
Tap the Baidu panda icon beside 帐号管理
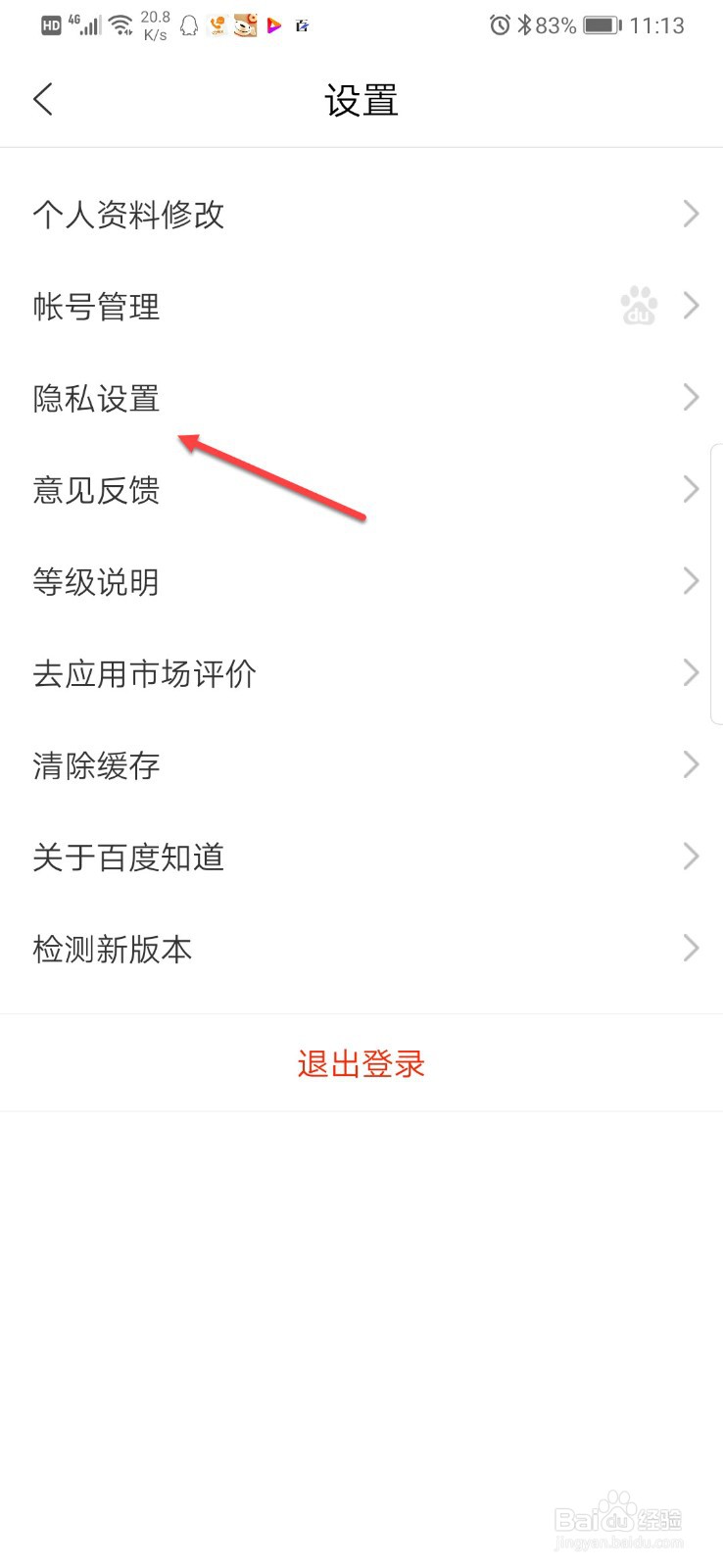[639, 306]
